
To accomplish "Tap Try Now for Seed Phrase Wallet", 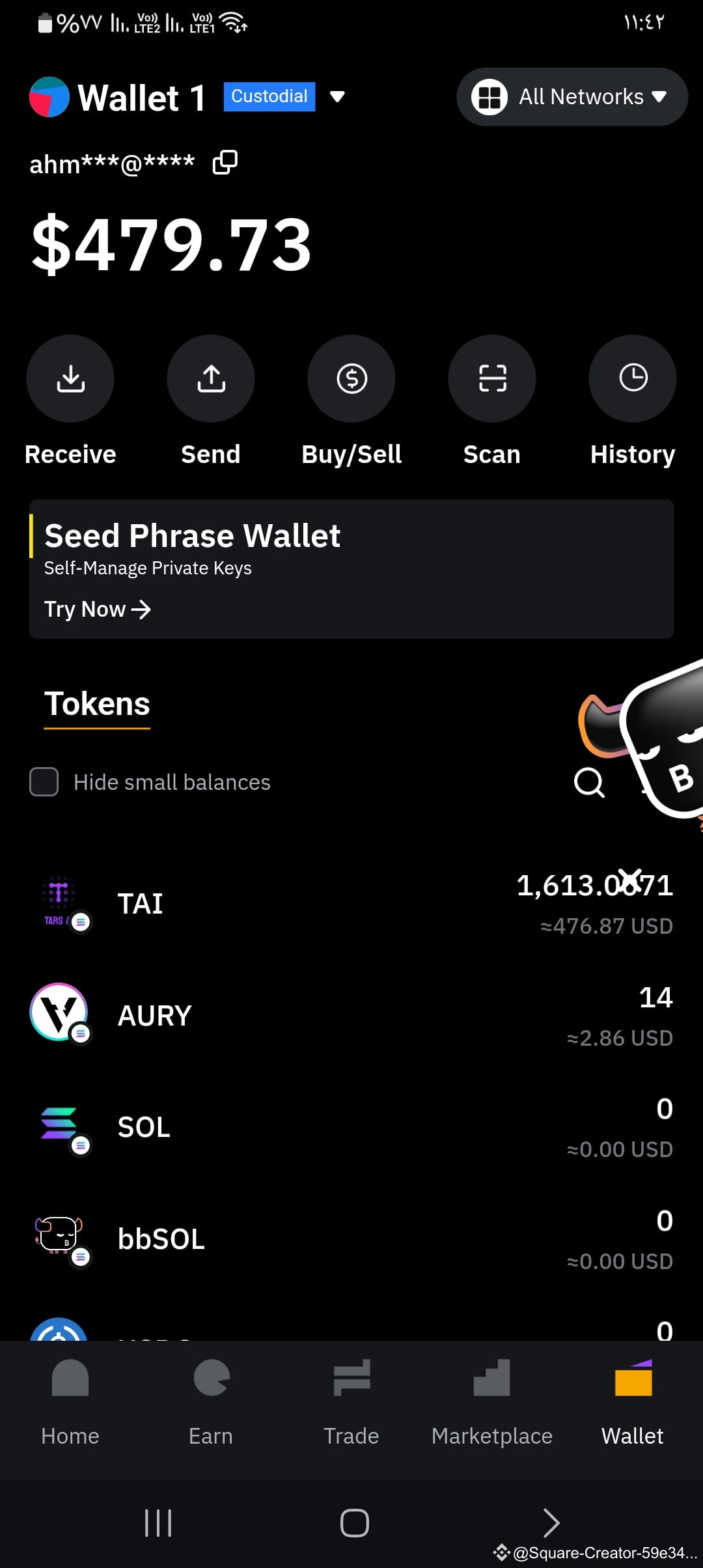I will coord(97,609).
